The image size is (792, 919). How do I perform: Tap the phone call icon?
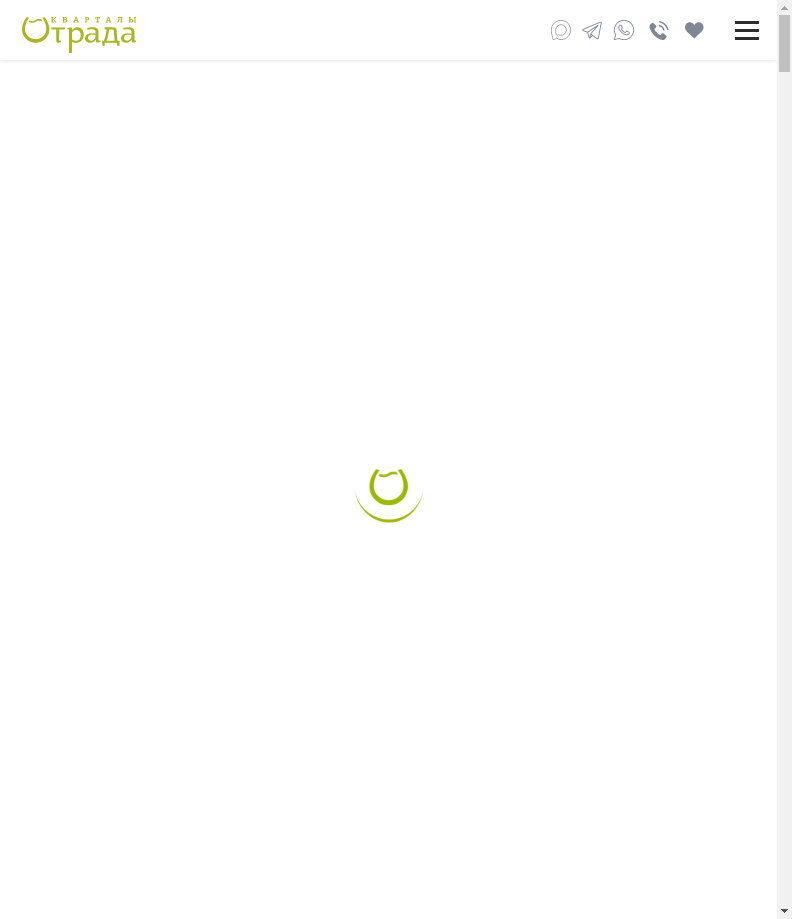[658, 30]
